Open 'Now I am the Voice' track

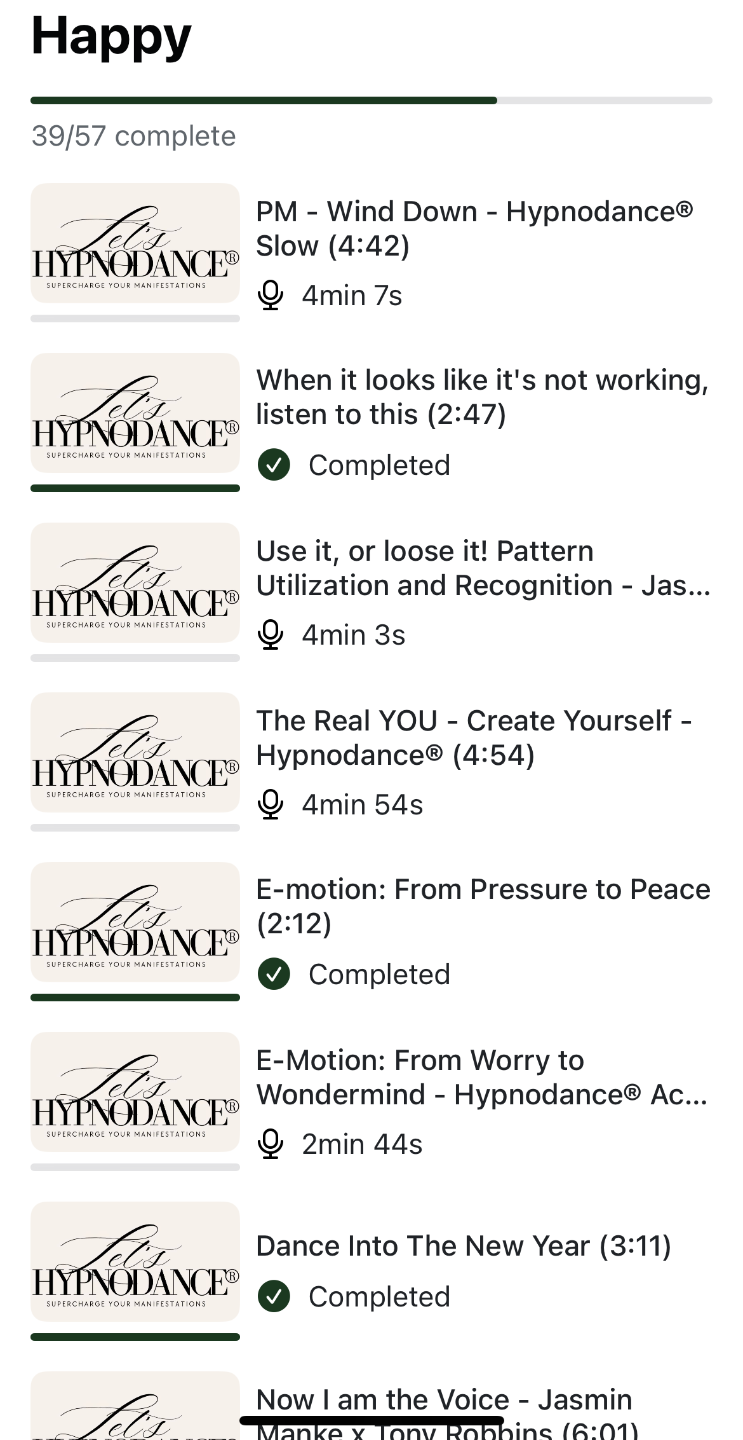pyautogui.click(x=445, y=1400)
